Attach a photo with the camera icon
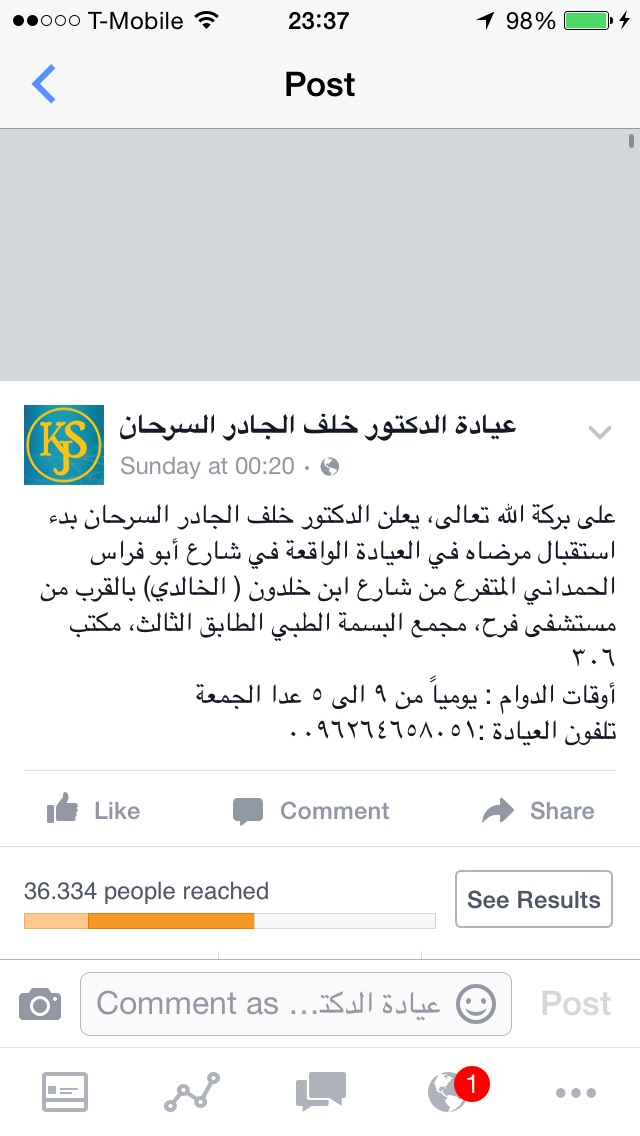640x1136 pixels. point(40,1003)
